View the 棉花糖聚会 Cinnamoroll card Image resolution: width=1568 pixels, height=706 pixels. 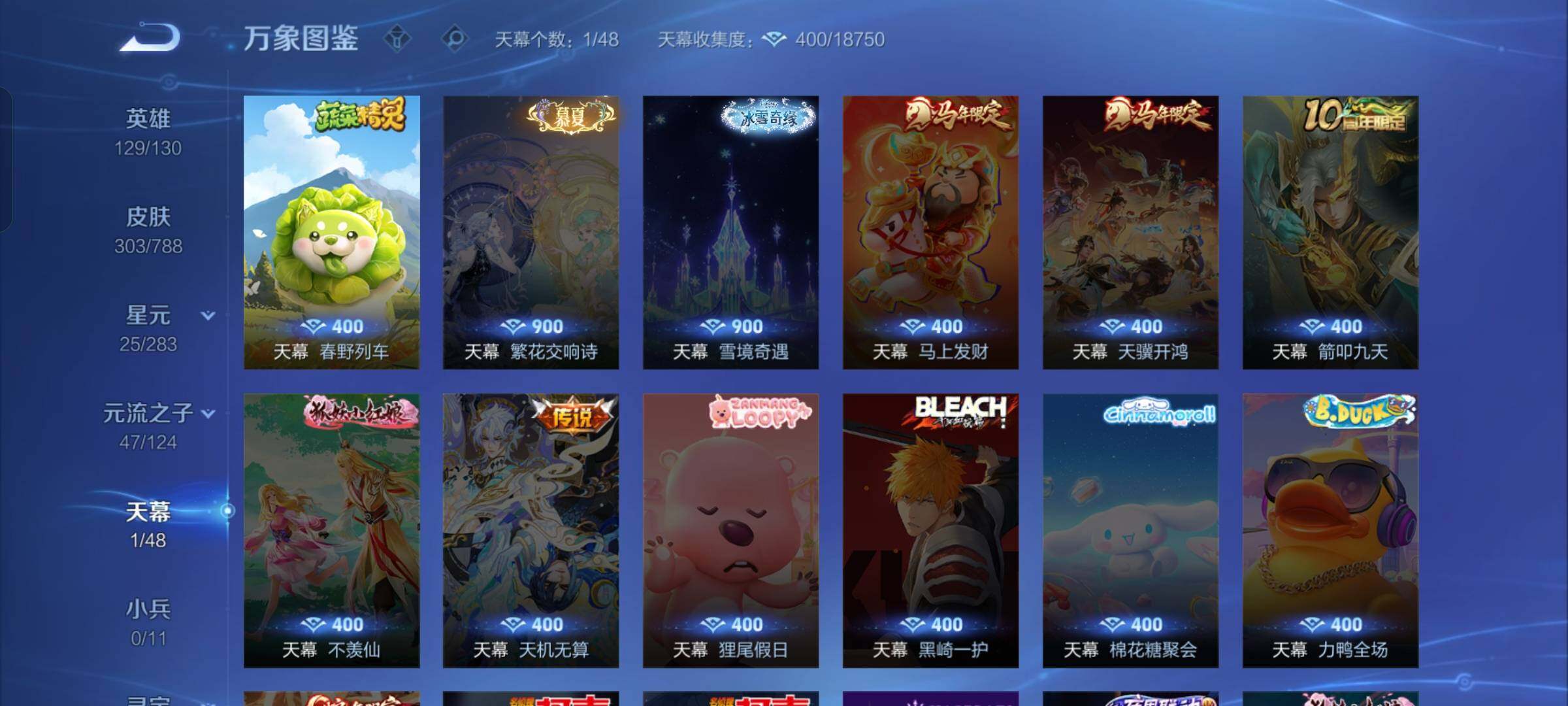pyautogui.click(x=1130, y=530)
